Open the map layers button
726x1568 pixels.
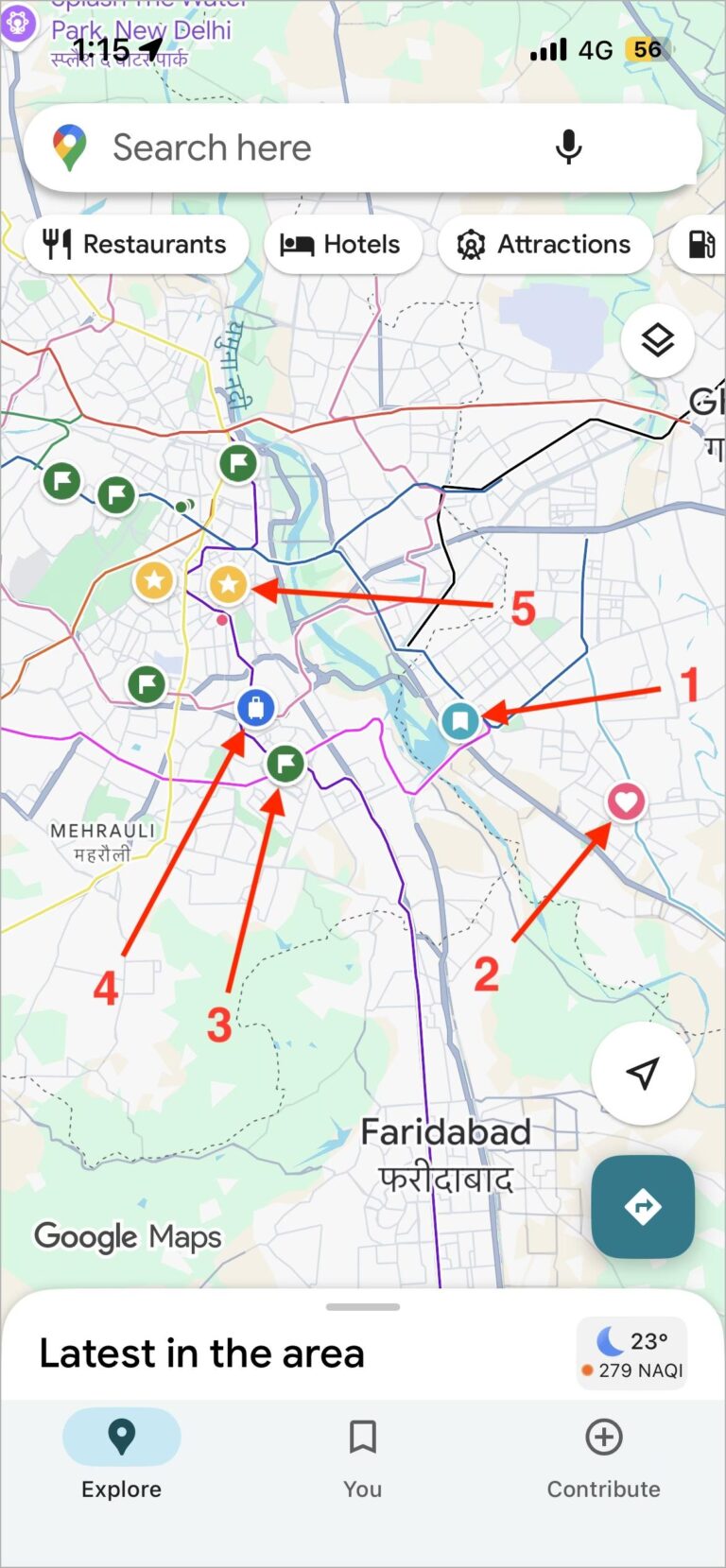(x=658, y=340)
